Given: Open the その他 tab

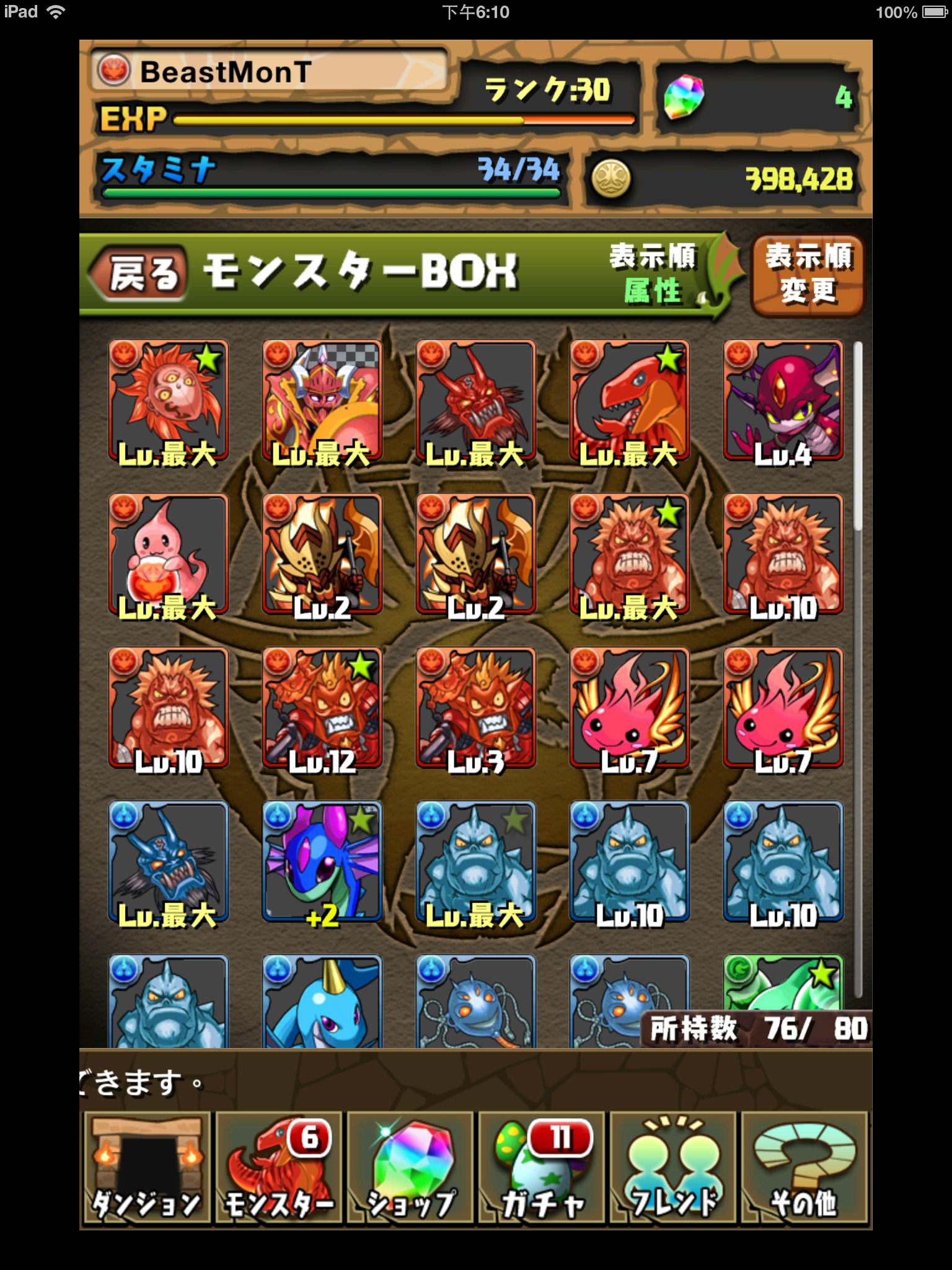Looking at the screenshot, I should [x=804, y=1168].
